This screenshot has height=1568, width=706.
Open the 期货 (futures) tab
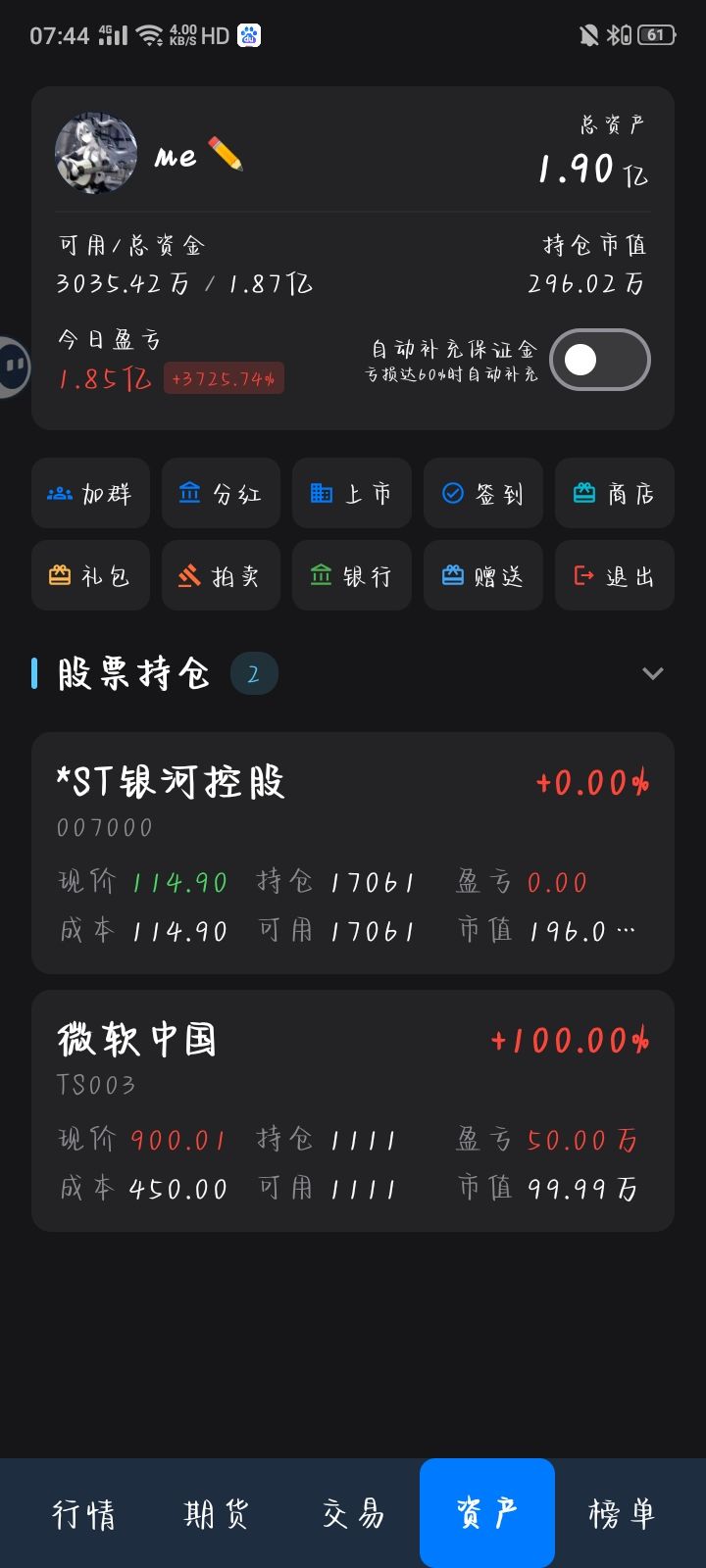coord(218,1514)
